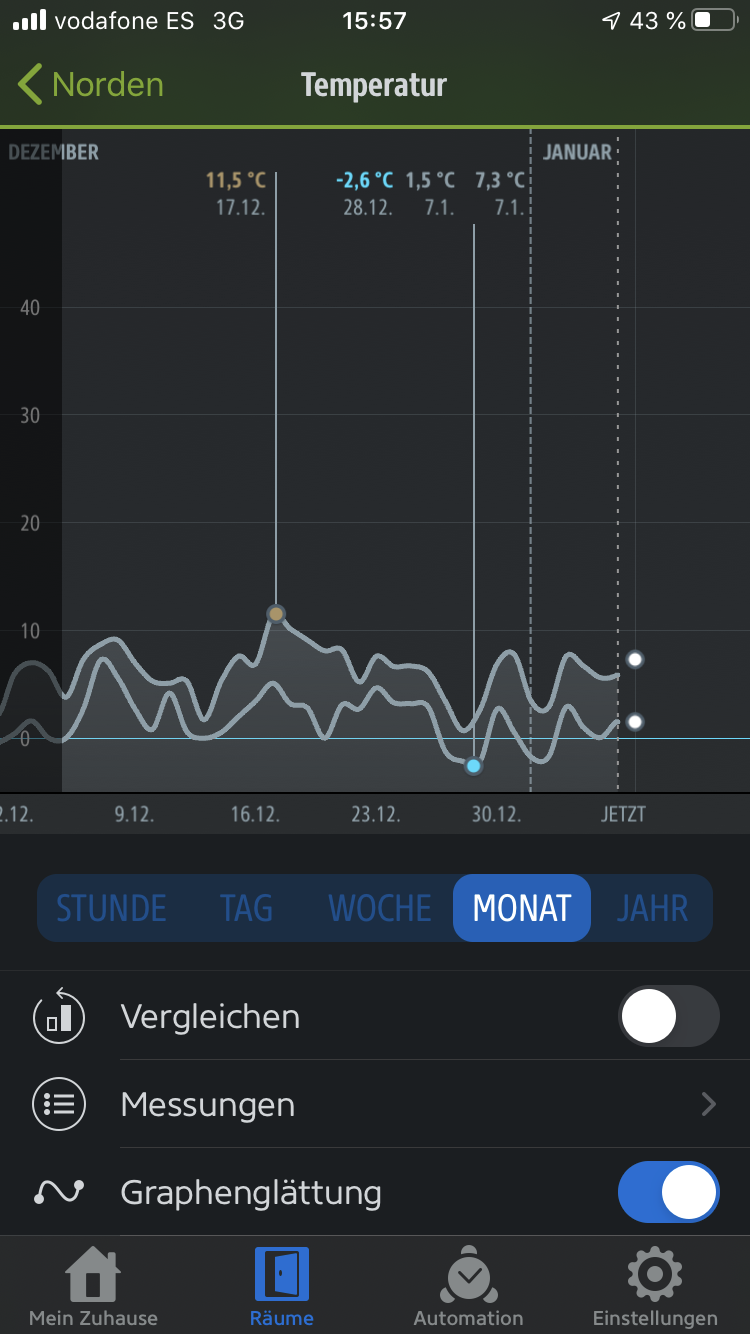Turn off Graphenglättung
750x1334 pixels.
[669, 1192]
